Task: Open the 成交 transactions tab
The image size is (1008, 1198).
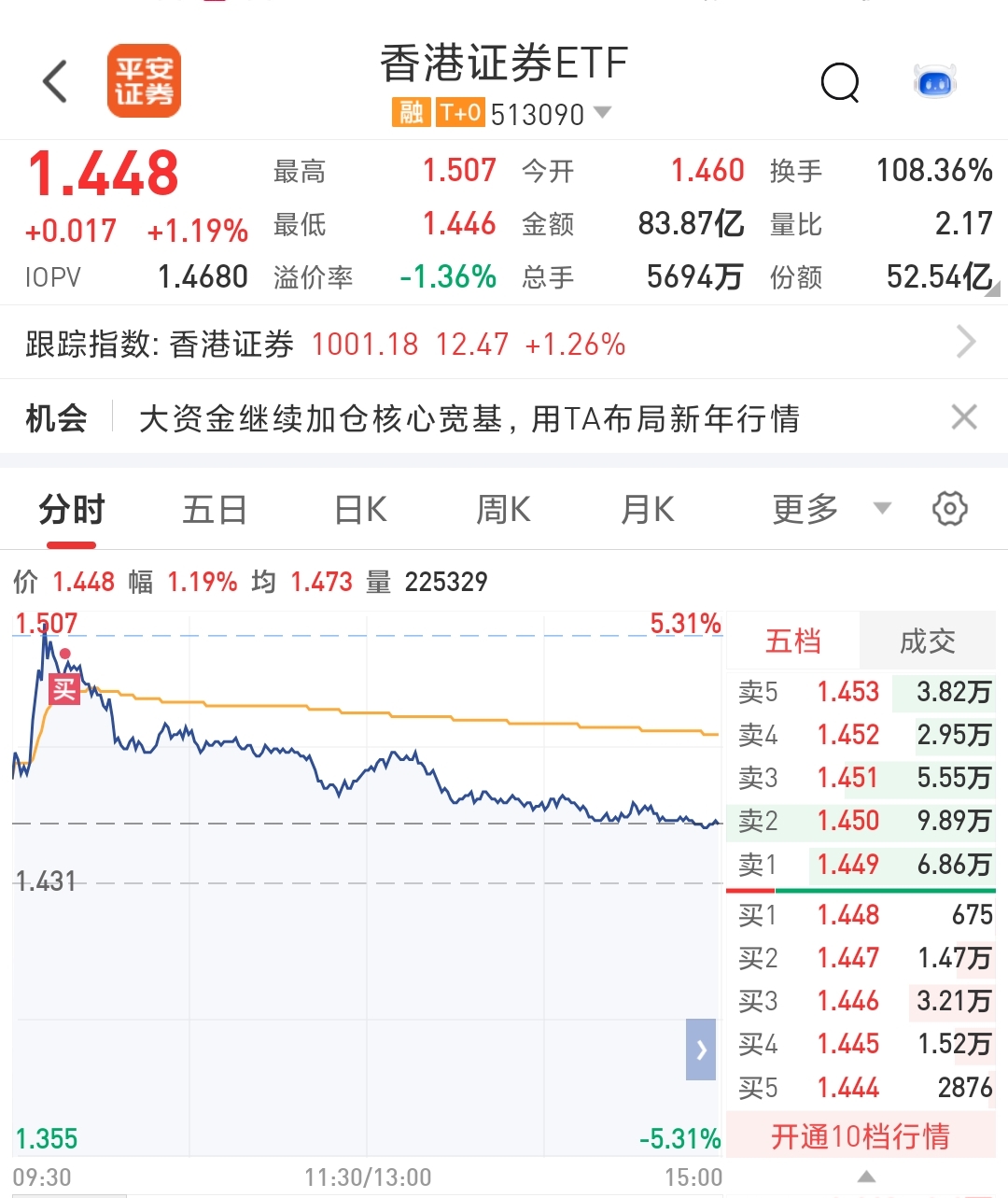Action: point(928,641)
